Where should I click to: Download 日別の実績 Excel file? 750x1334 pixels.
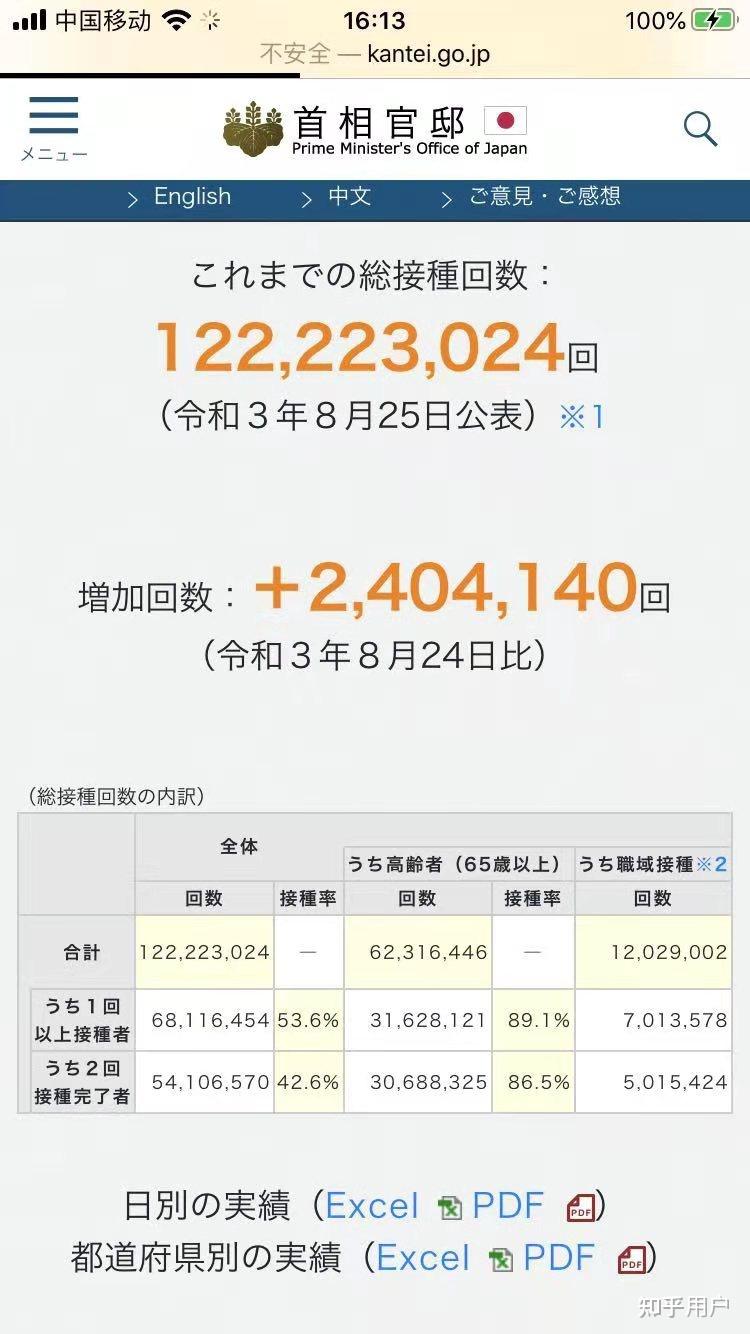point(393,1205)
